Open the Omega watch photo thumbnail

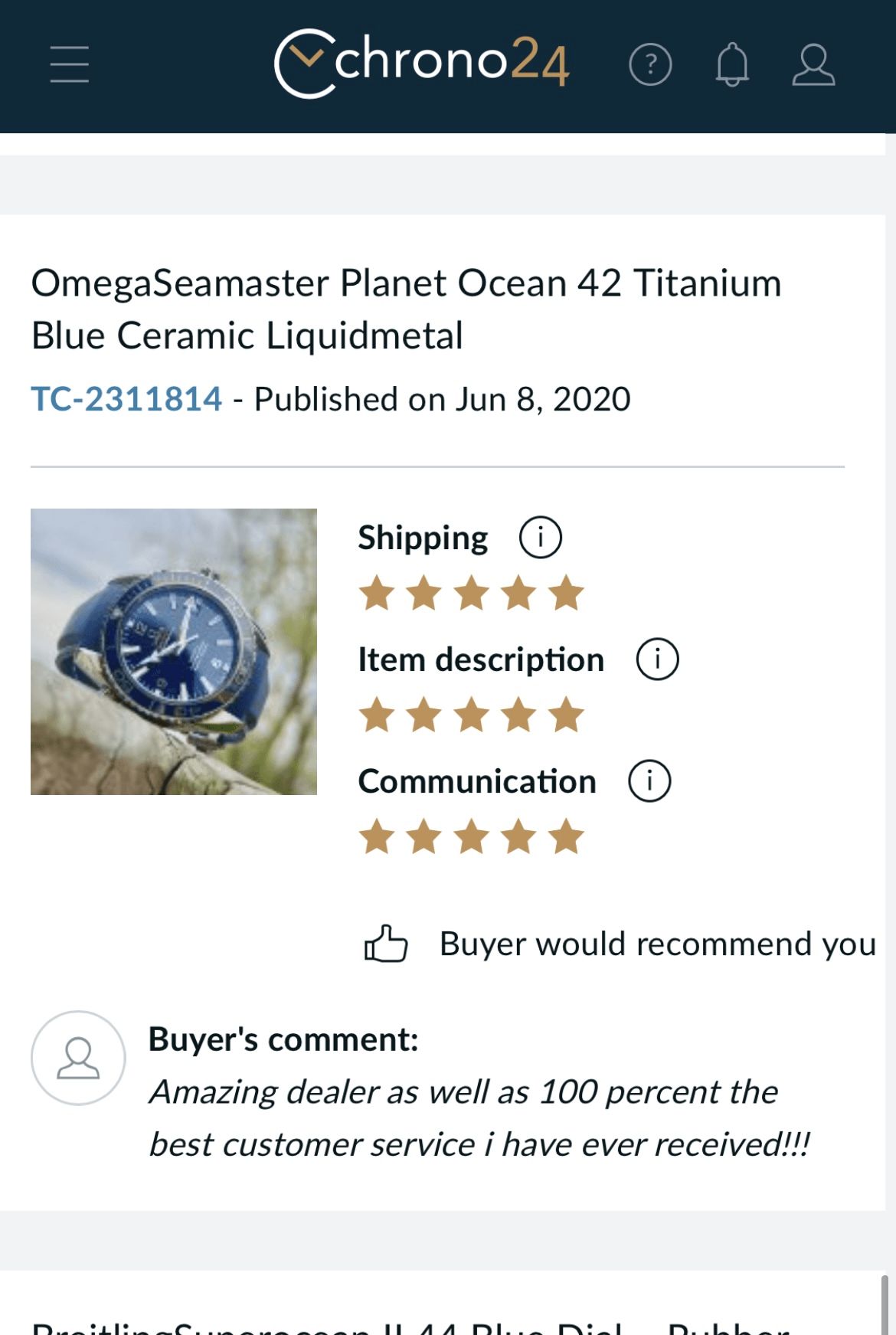172,652
